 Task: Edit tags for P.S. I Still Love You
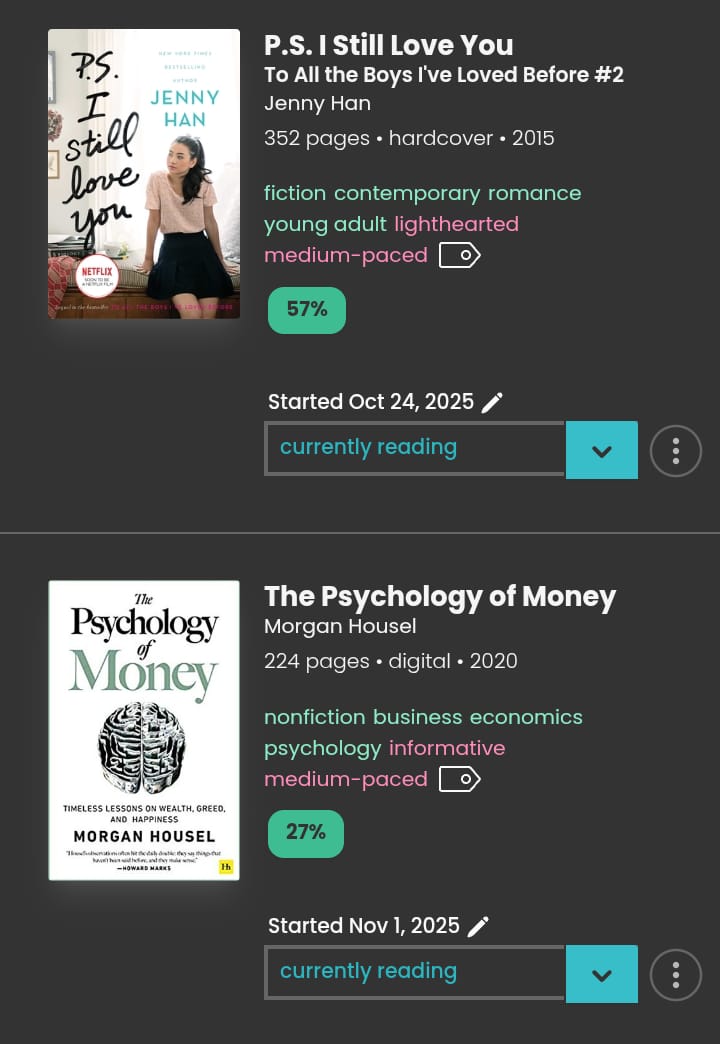(x=460, y=256)
